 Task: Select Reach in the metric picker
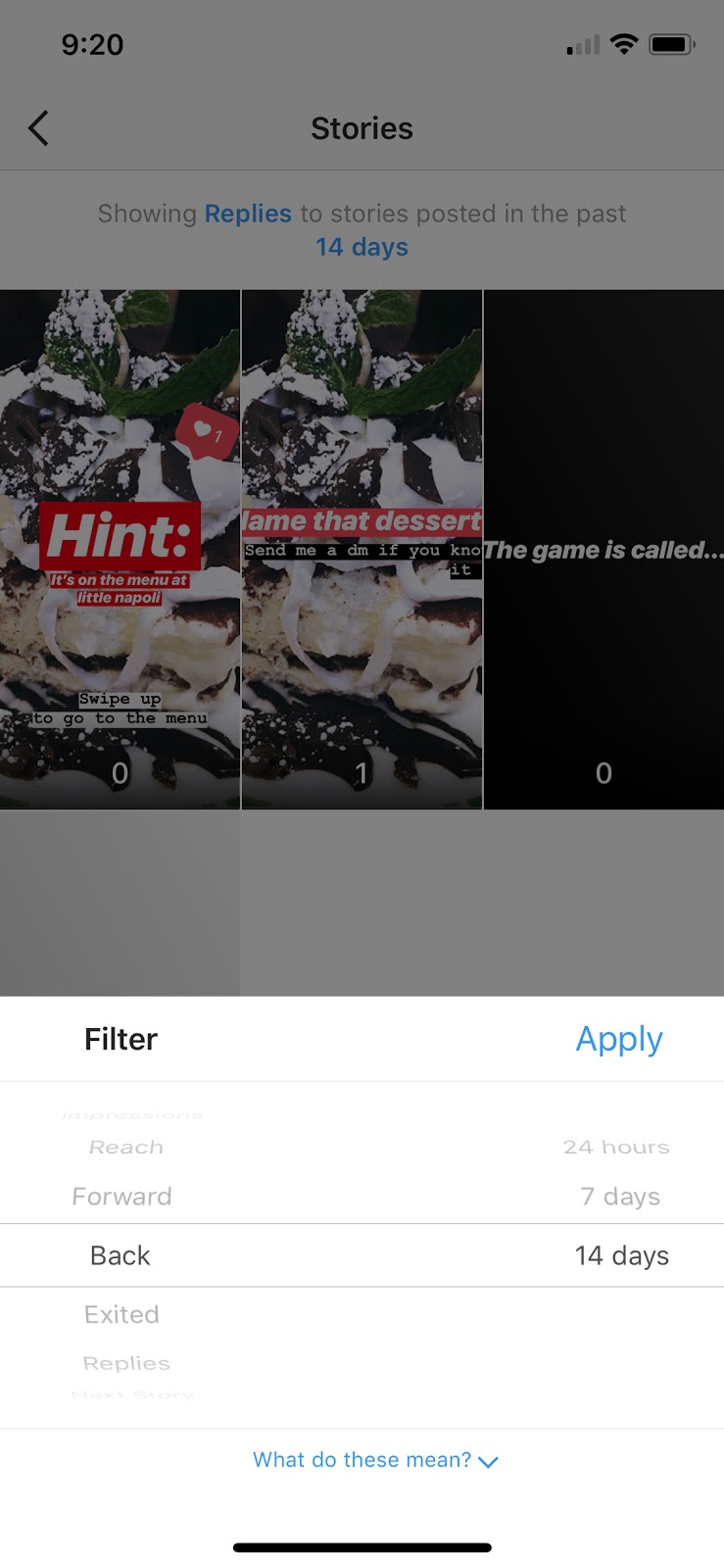[126, 1148]
